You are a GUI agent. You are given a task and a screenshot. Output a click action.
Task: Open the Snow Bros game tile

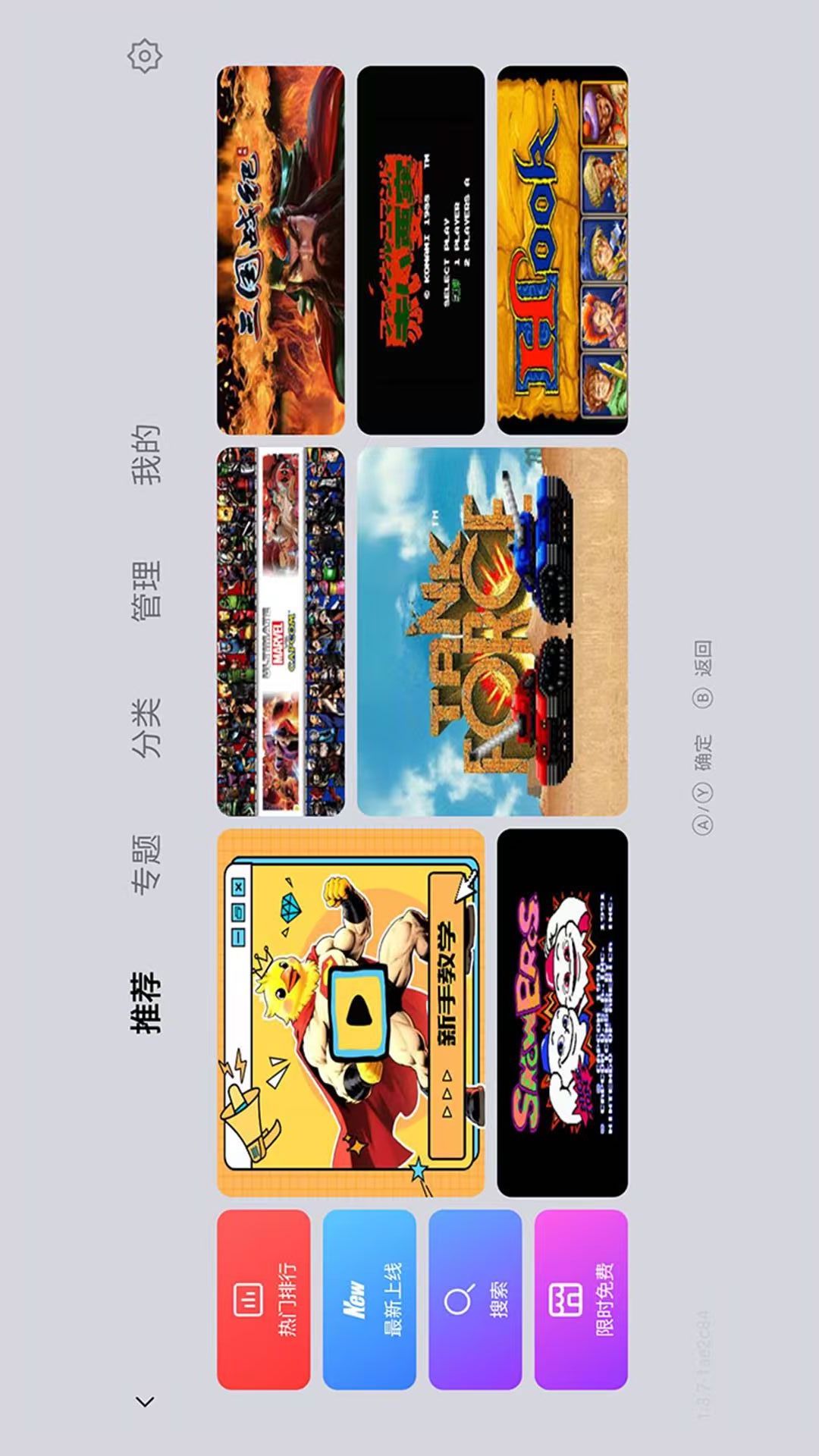coord(562,1012)
